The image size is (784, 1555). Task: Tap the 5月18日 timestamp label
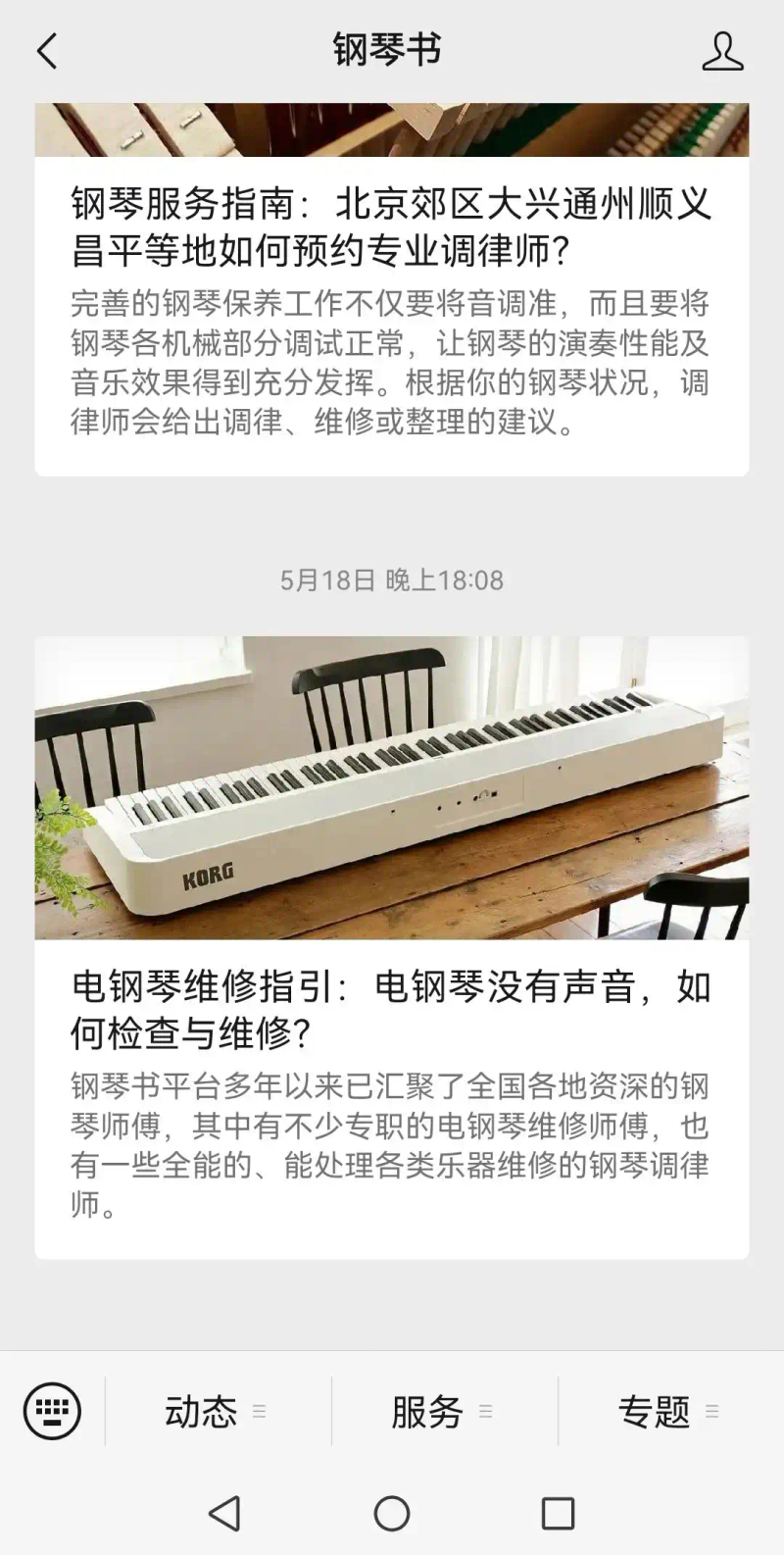click(x=392, y=579)
